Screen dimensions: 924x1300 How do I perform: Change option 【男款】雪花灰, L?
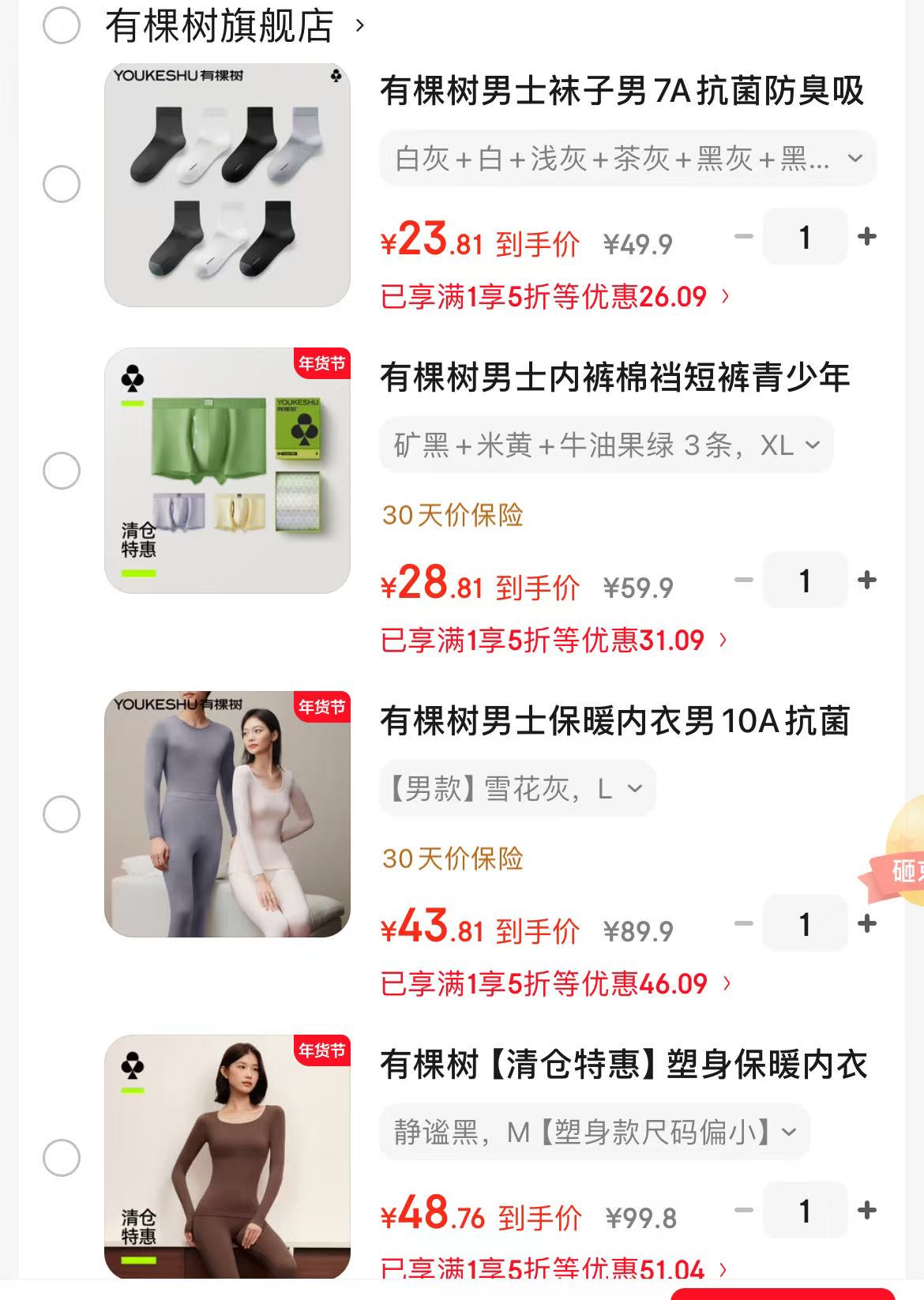click(517, 788)
